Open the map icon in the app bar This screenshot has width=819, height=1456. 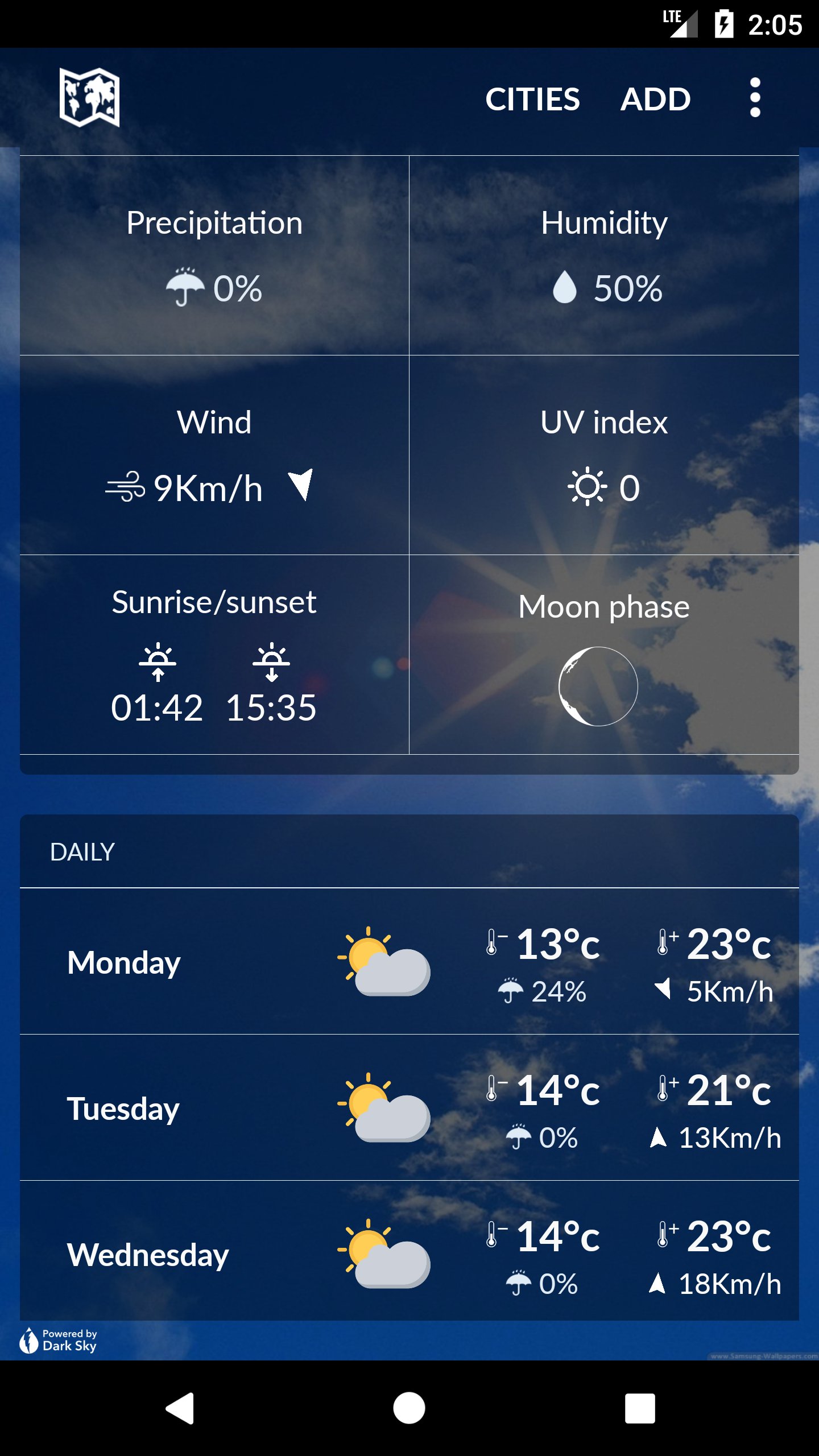pyautogui.click(x=89, y=98)
